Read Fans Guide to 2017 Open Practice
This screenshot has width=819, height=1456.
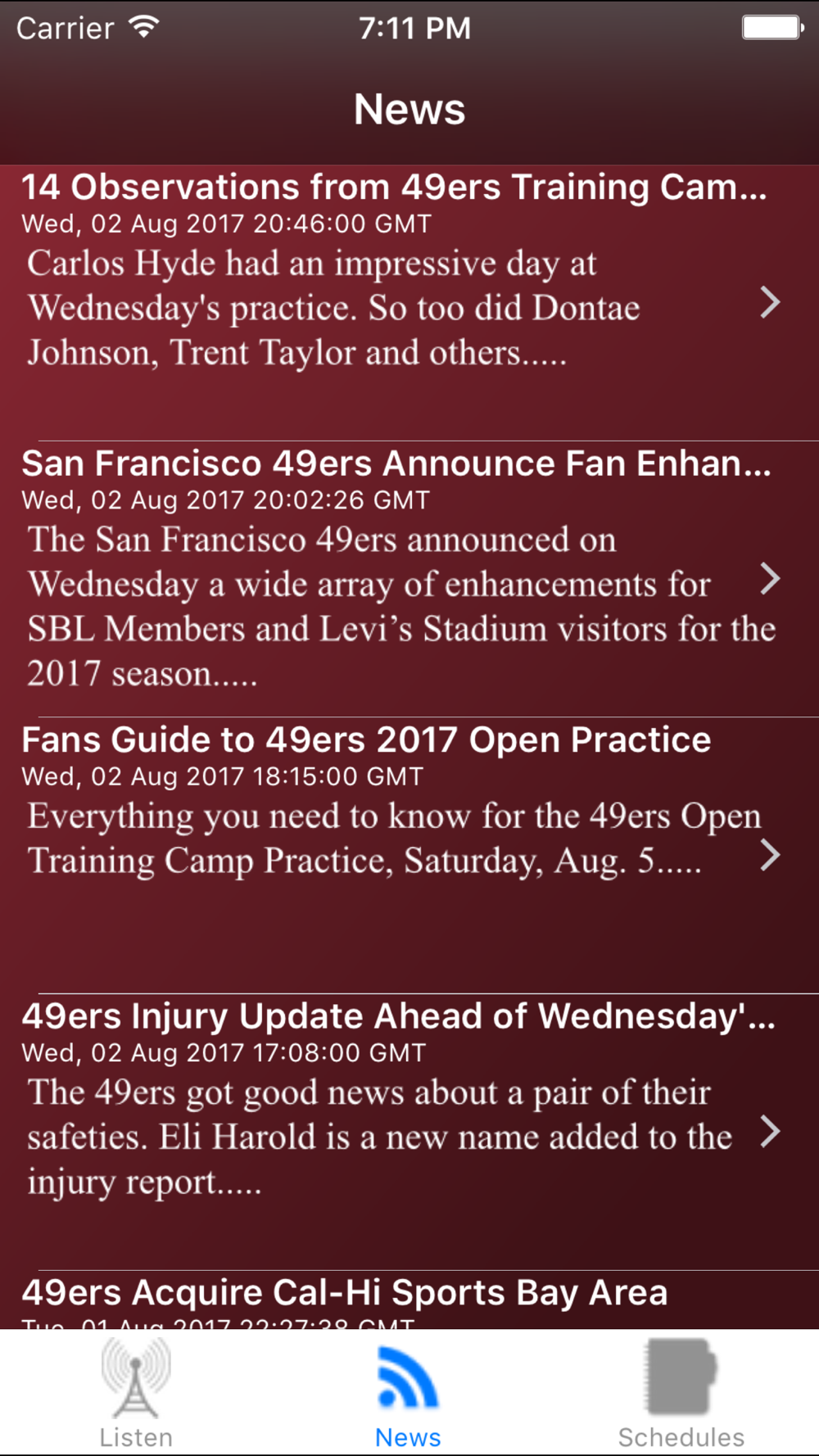point(409,855)
